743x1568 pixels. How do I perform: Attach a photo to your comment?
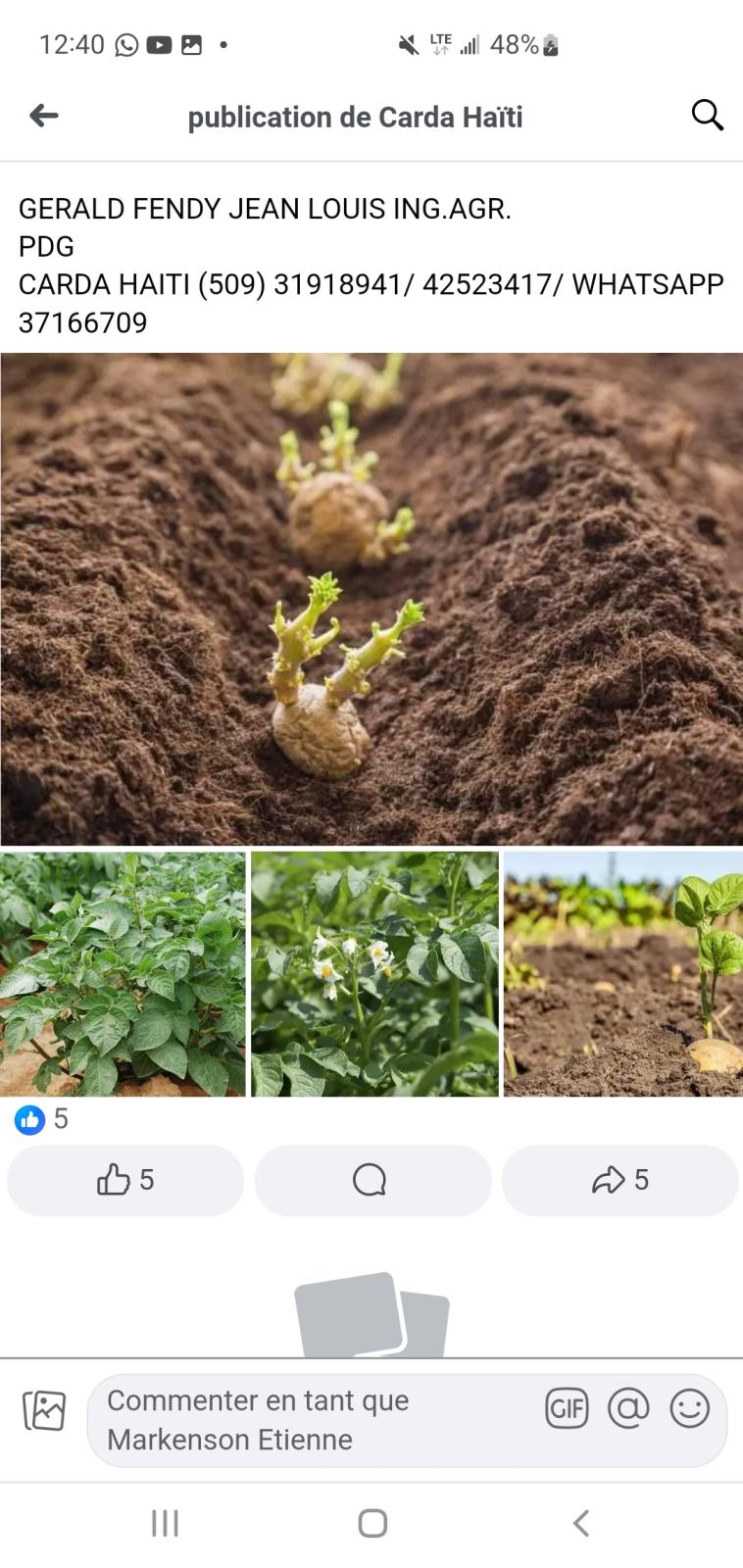pos(44,1410)
